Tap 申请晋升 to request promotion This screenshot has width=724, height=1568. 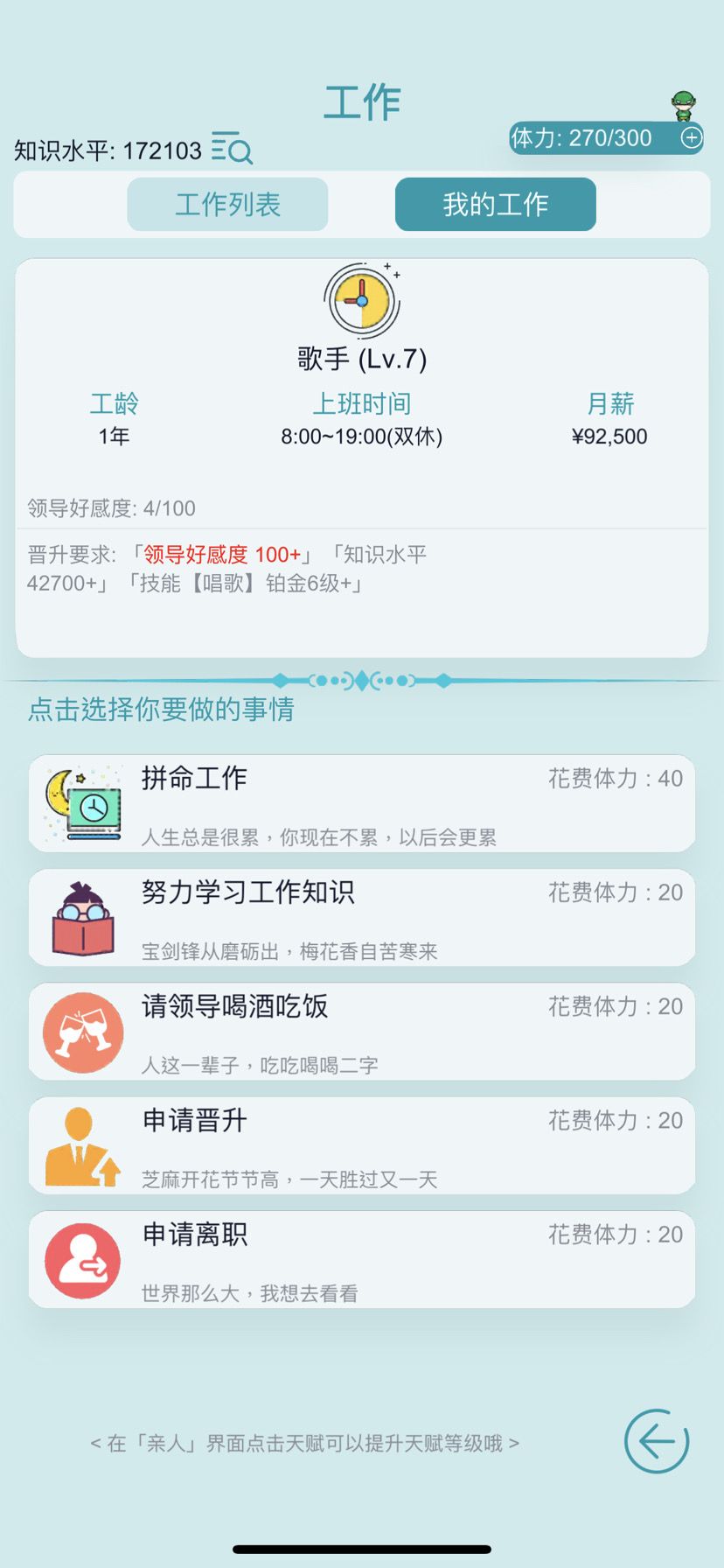[362, 1144]
